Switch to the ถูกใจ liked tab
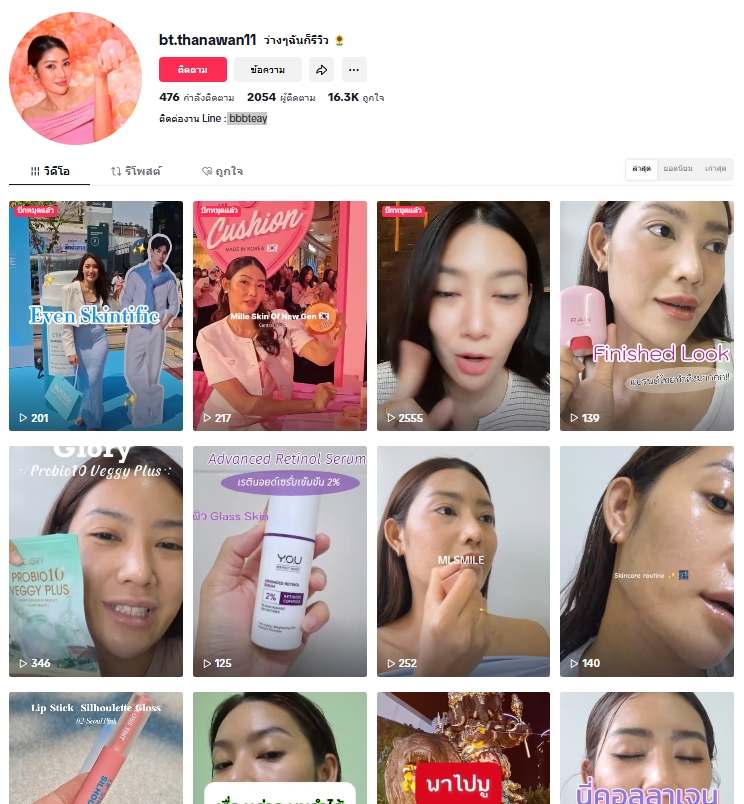Image resolution: width=744 pixels, height=804 pixels. 222,171
